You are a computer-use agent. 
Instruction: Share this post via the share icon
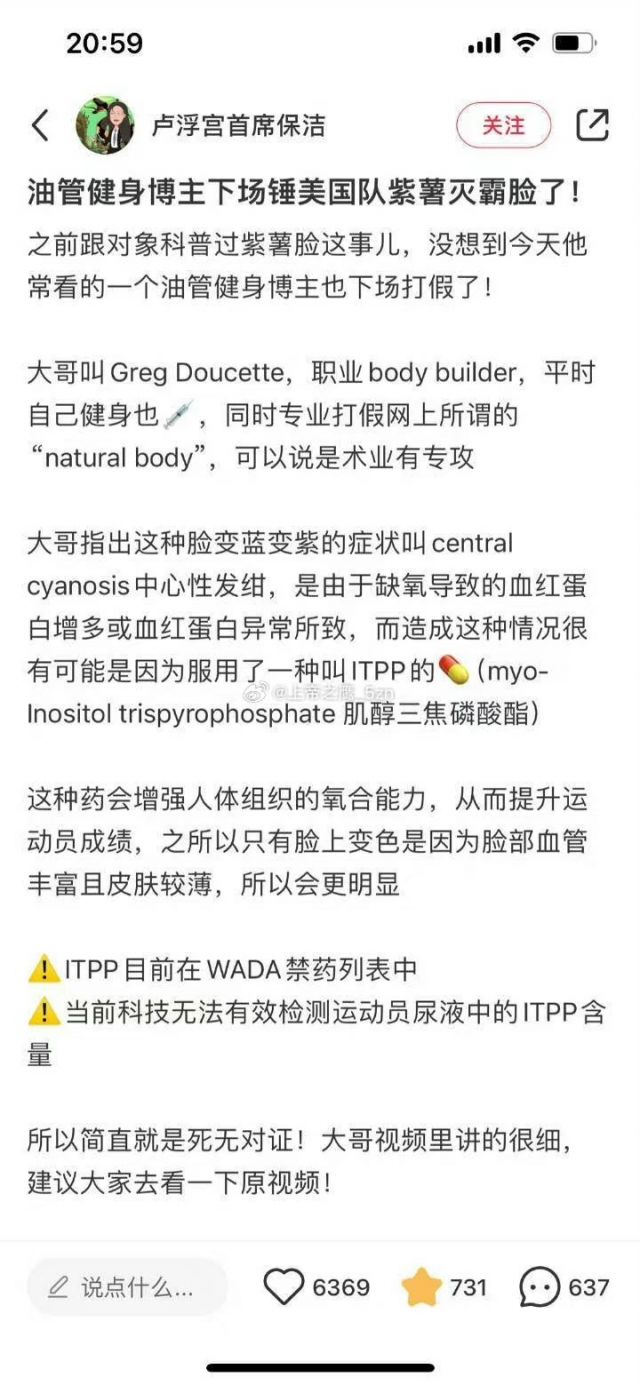tap(592, 125)
